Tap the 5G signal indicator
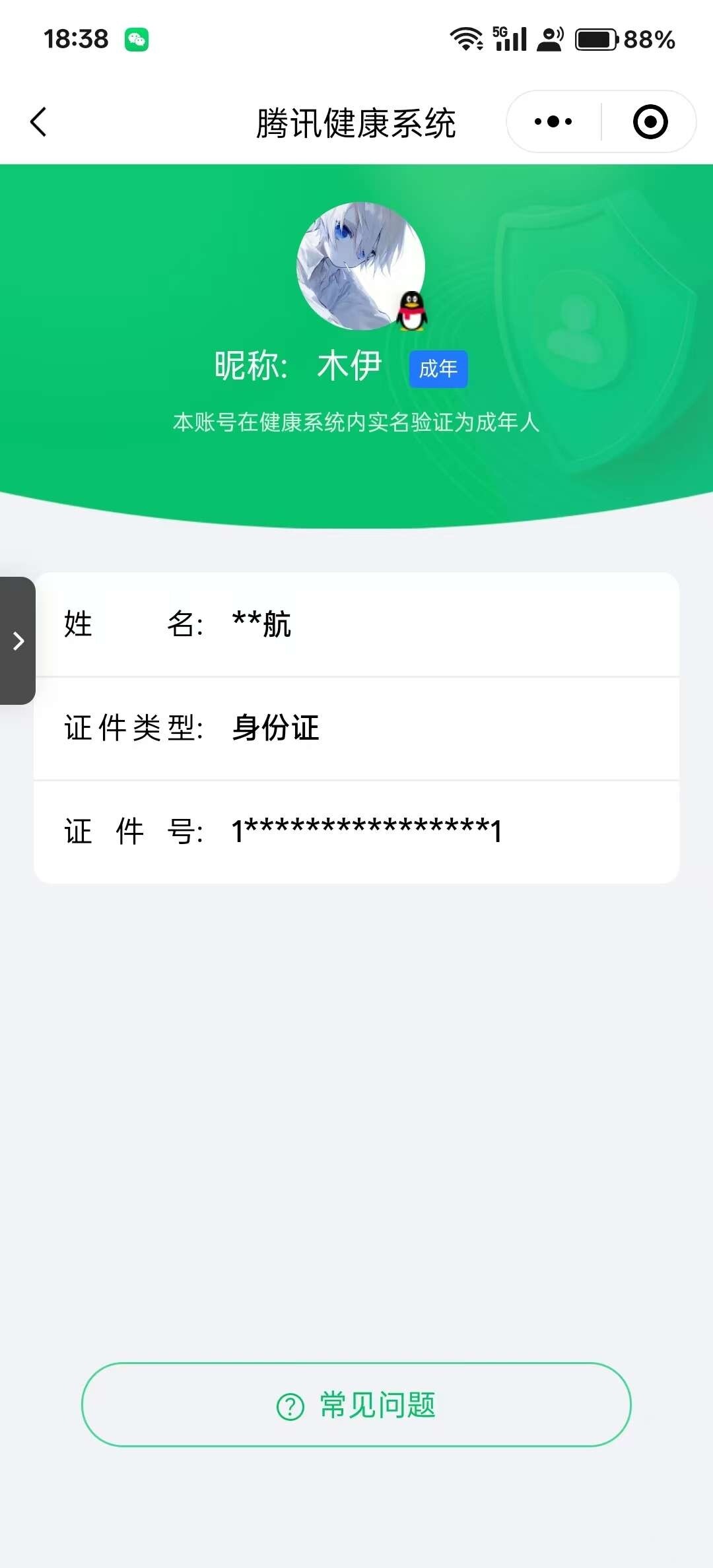 pos(508,38)
